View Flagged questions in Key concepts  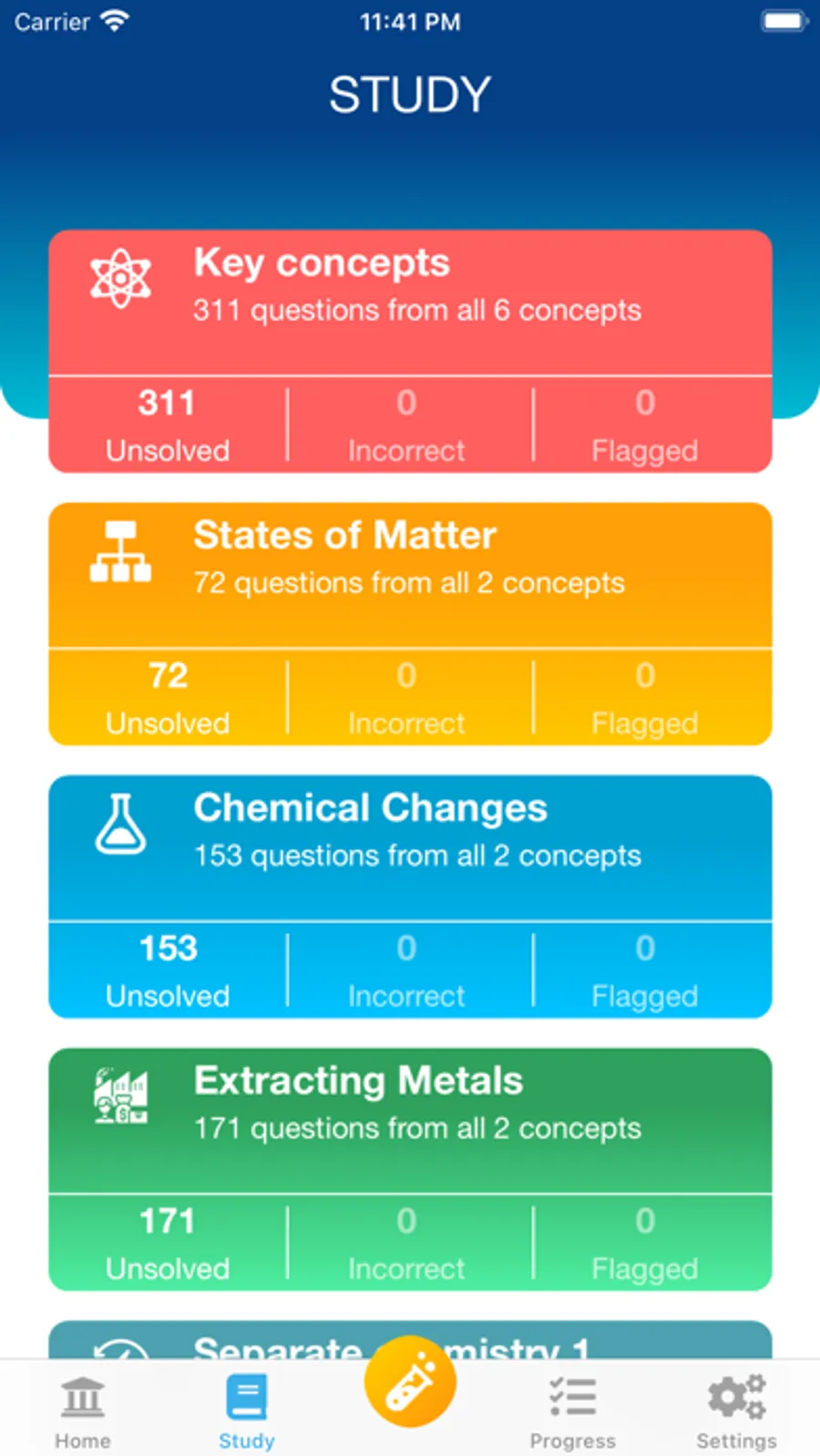(x=645, y=425)
